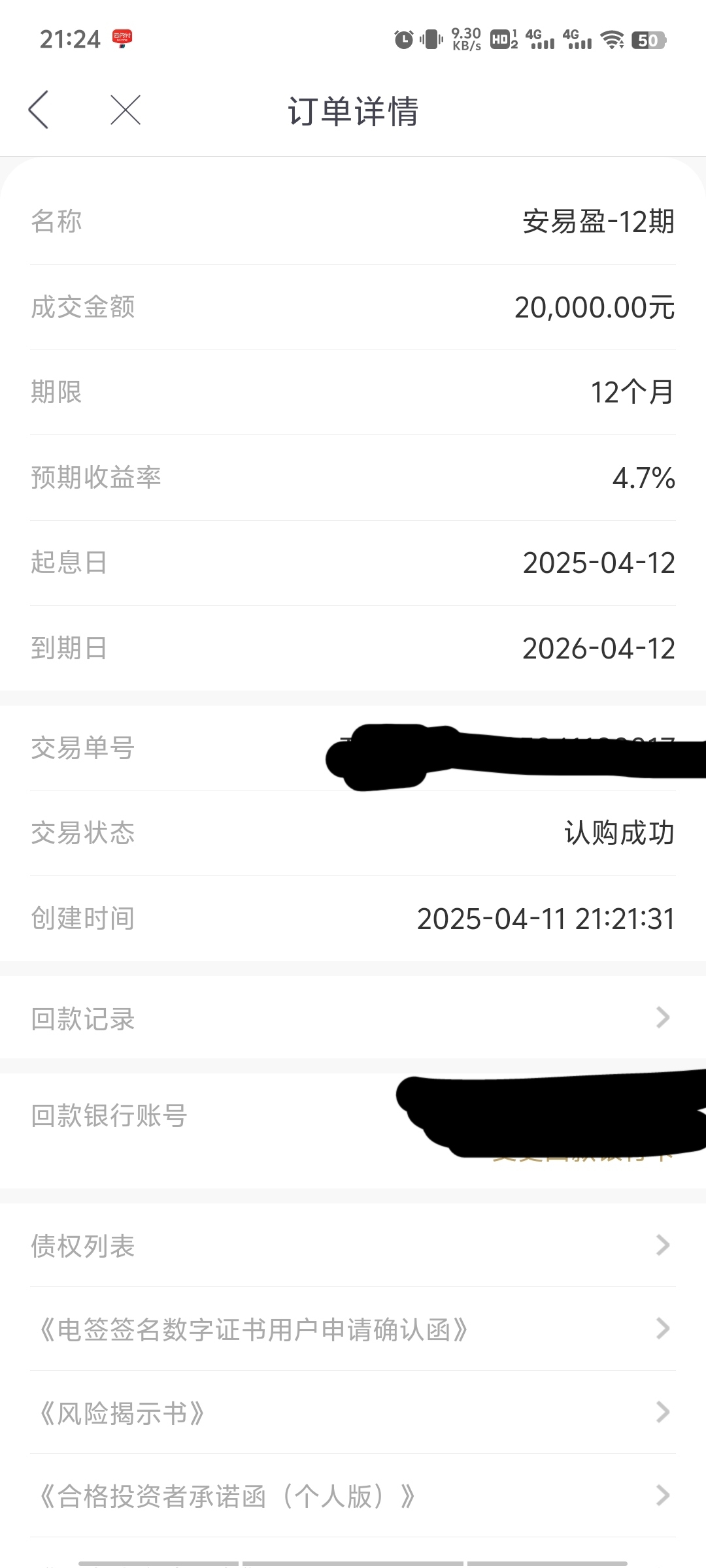Close the order details page
This screenshot has height=1568, width=706.
coord(126,110)
